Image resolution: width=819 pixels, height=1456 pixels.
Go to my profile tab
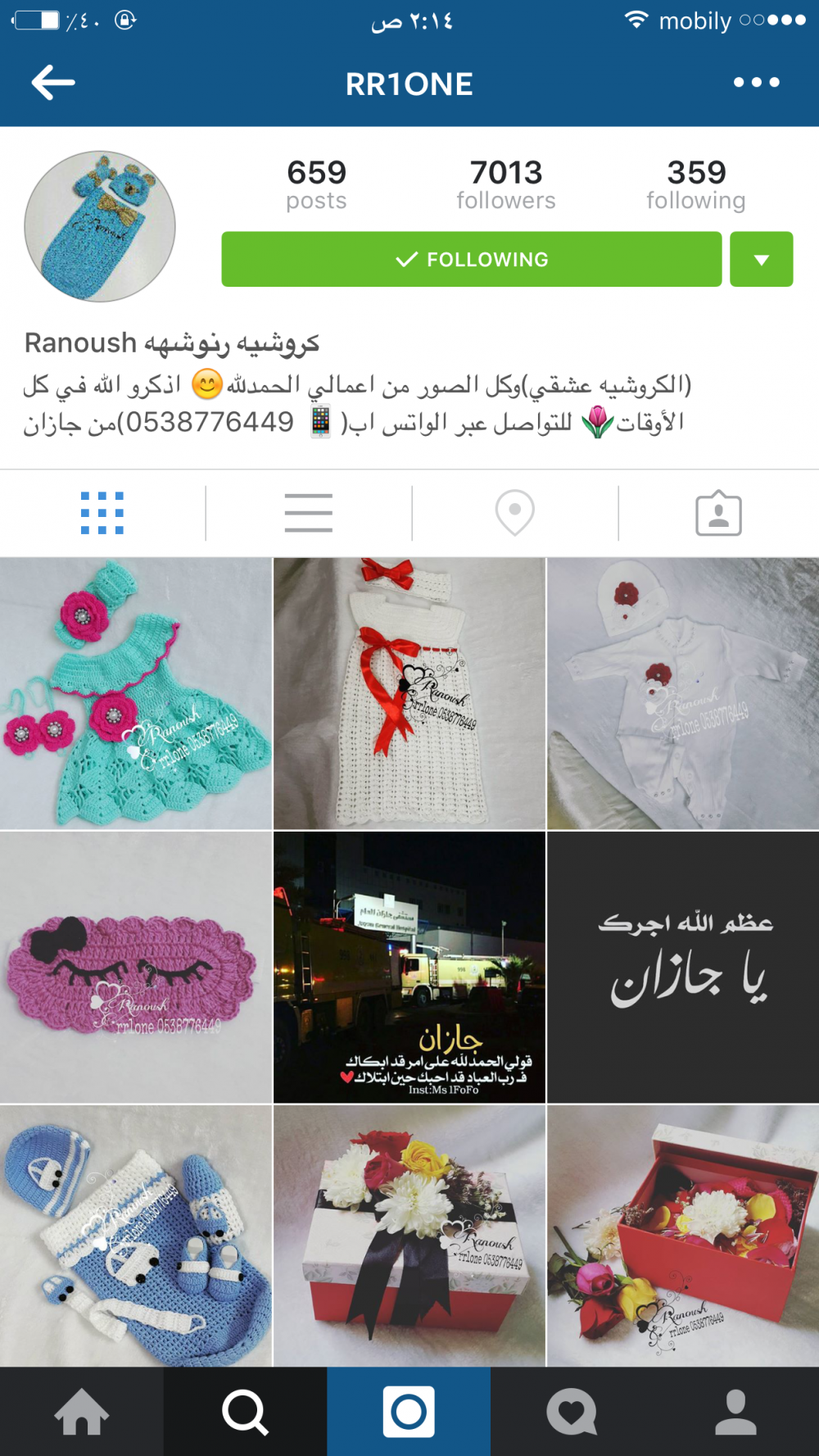tap(735, 1412)
